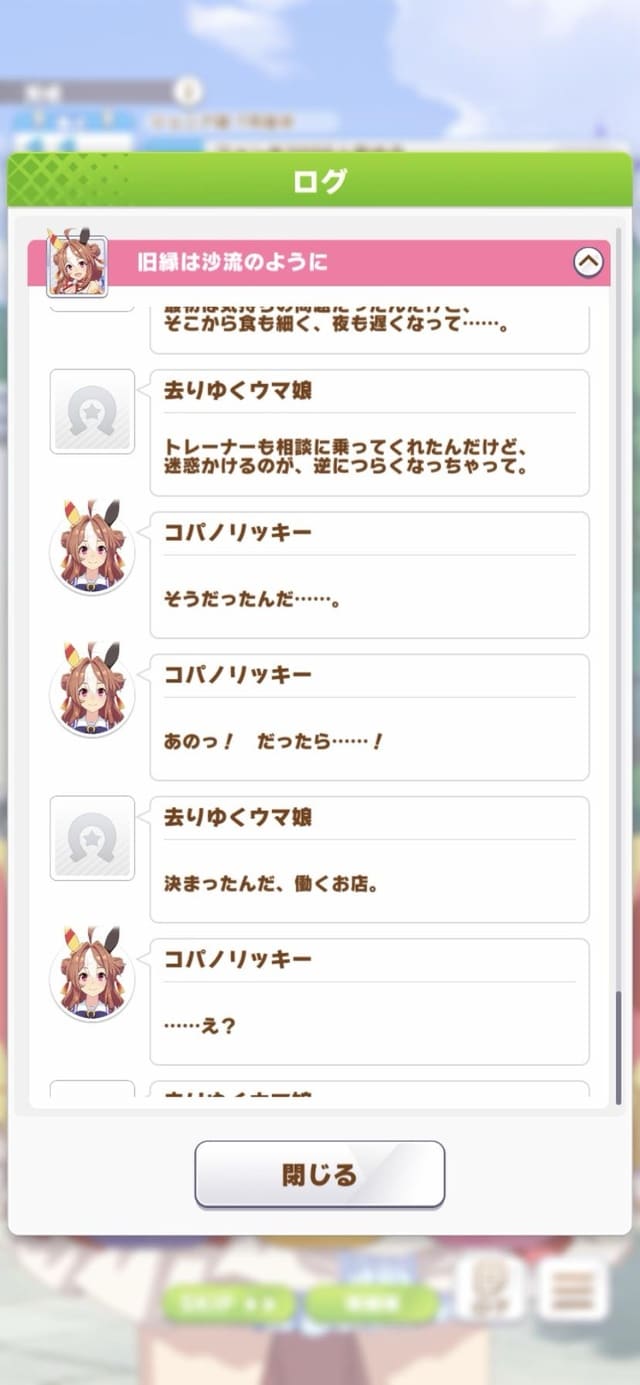Collapse the 旧縁は沙流のように section chevron
640x1385 pixels.
click(x=588, y=263)
